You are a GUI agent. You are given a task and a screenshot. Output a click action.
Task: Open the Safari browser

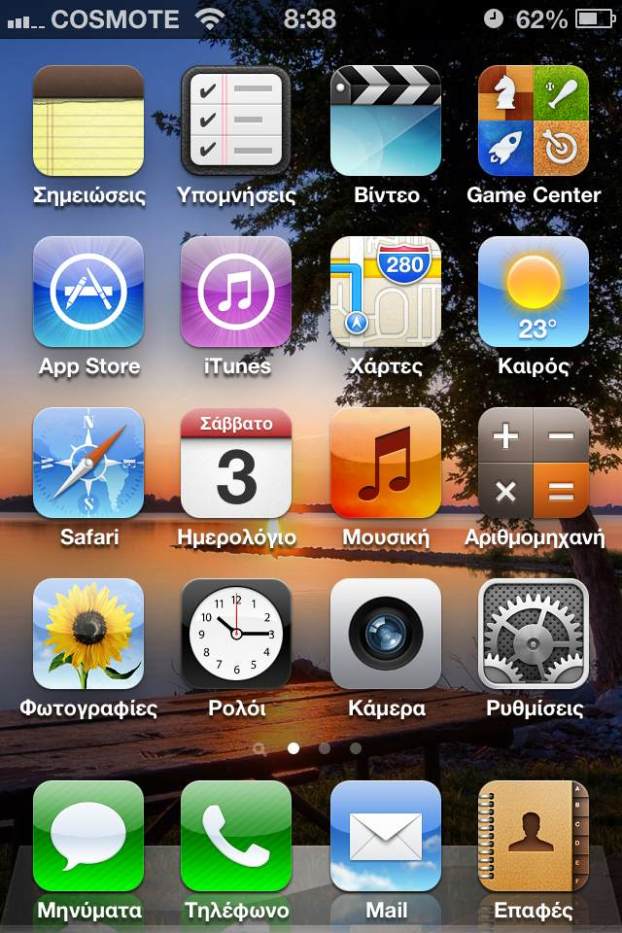coord(88,463)
